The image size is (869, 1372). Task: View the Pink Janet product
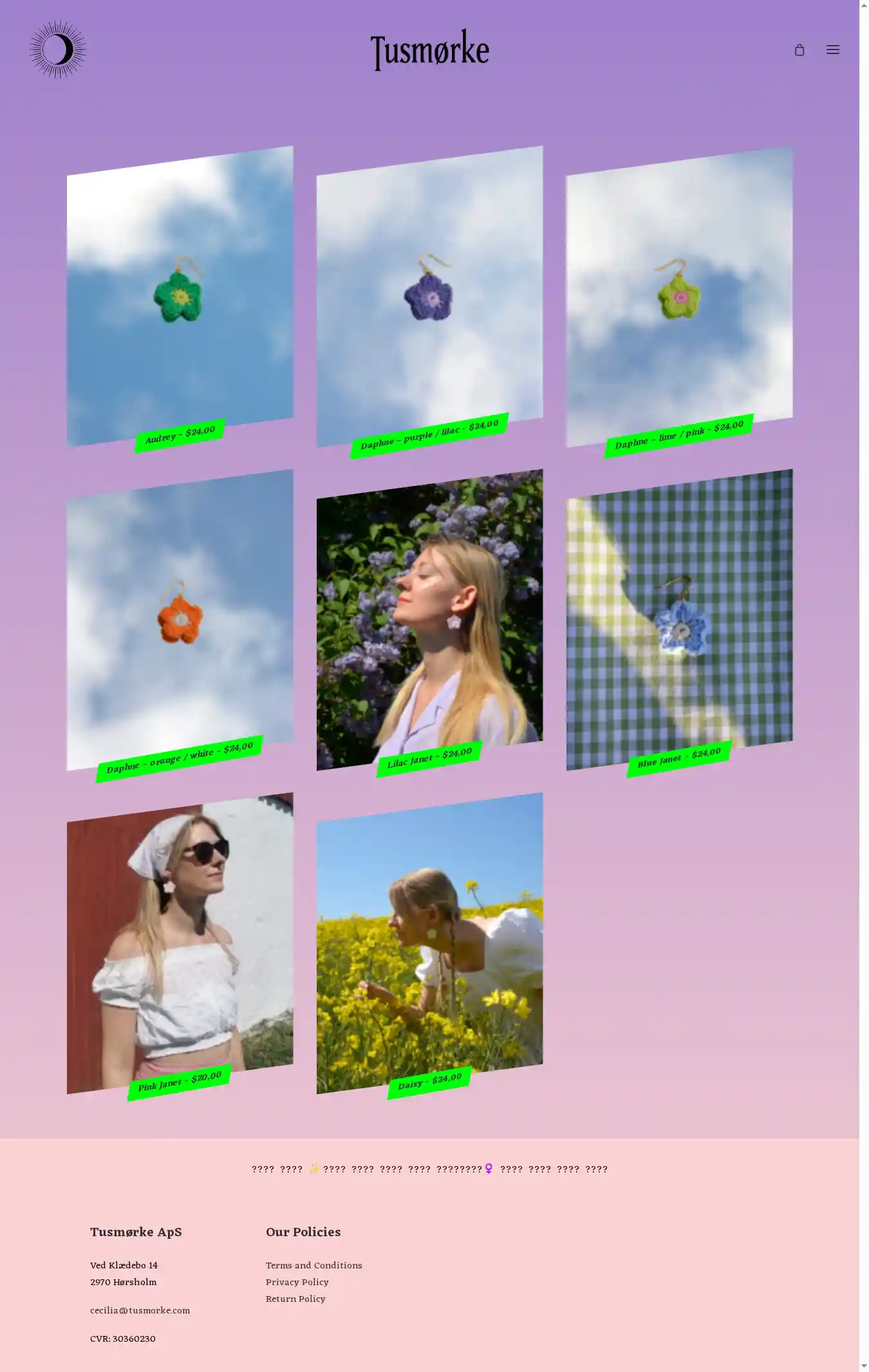point(180,943)
